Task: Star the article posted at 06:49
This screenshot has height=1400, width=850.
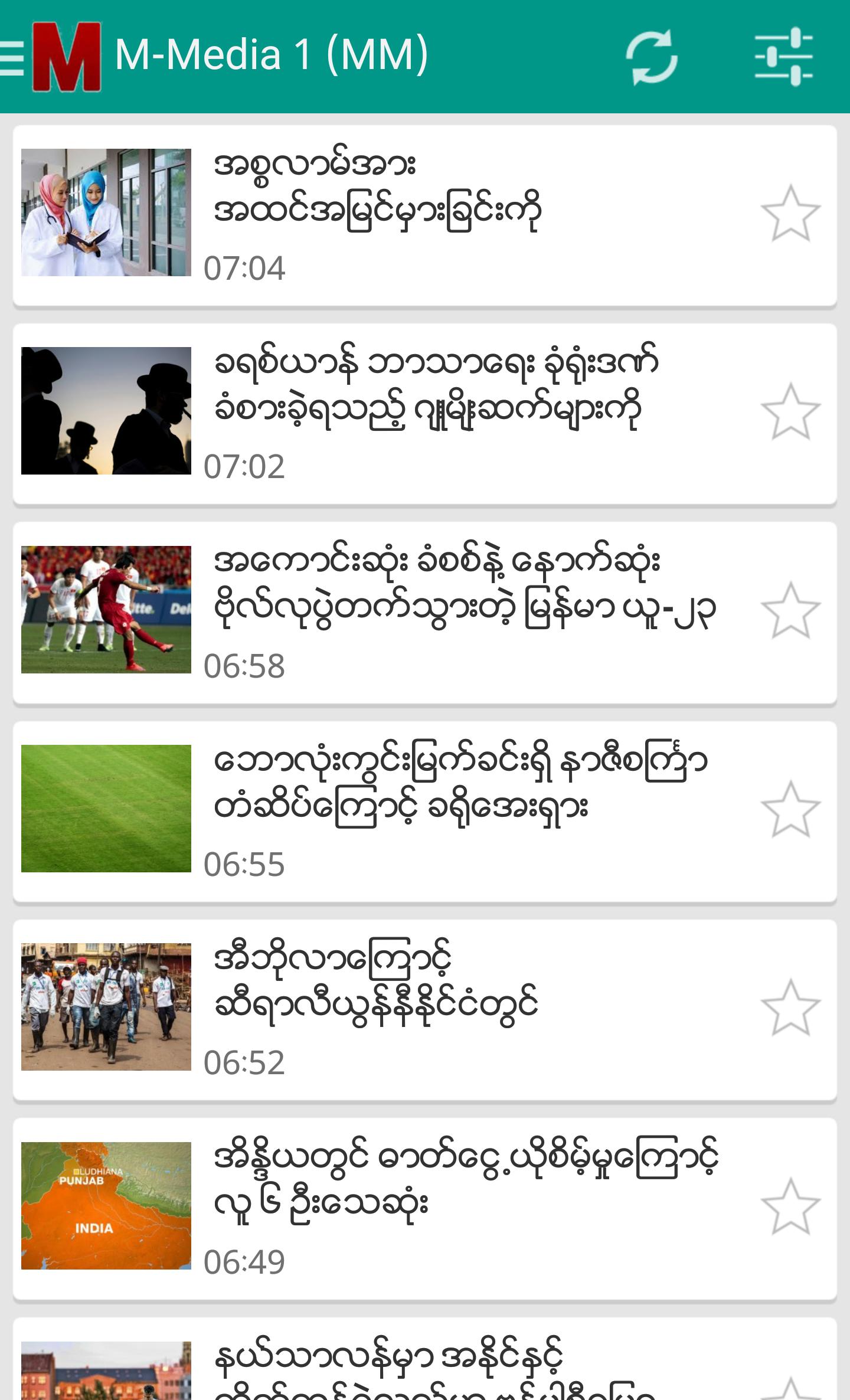Action: (x=790, y=1206)
